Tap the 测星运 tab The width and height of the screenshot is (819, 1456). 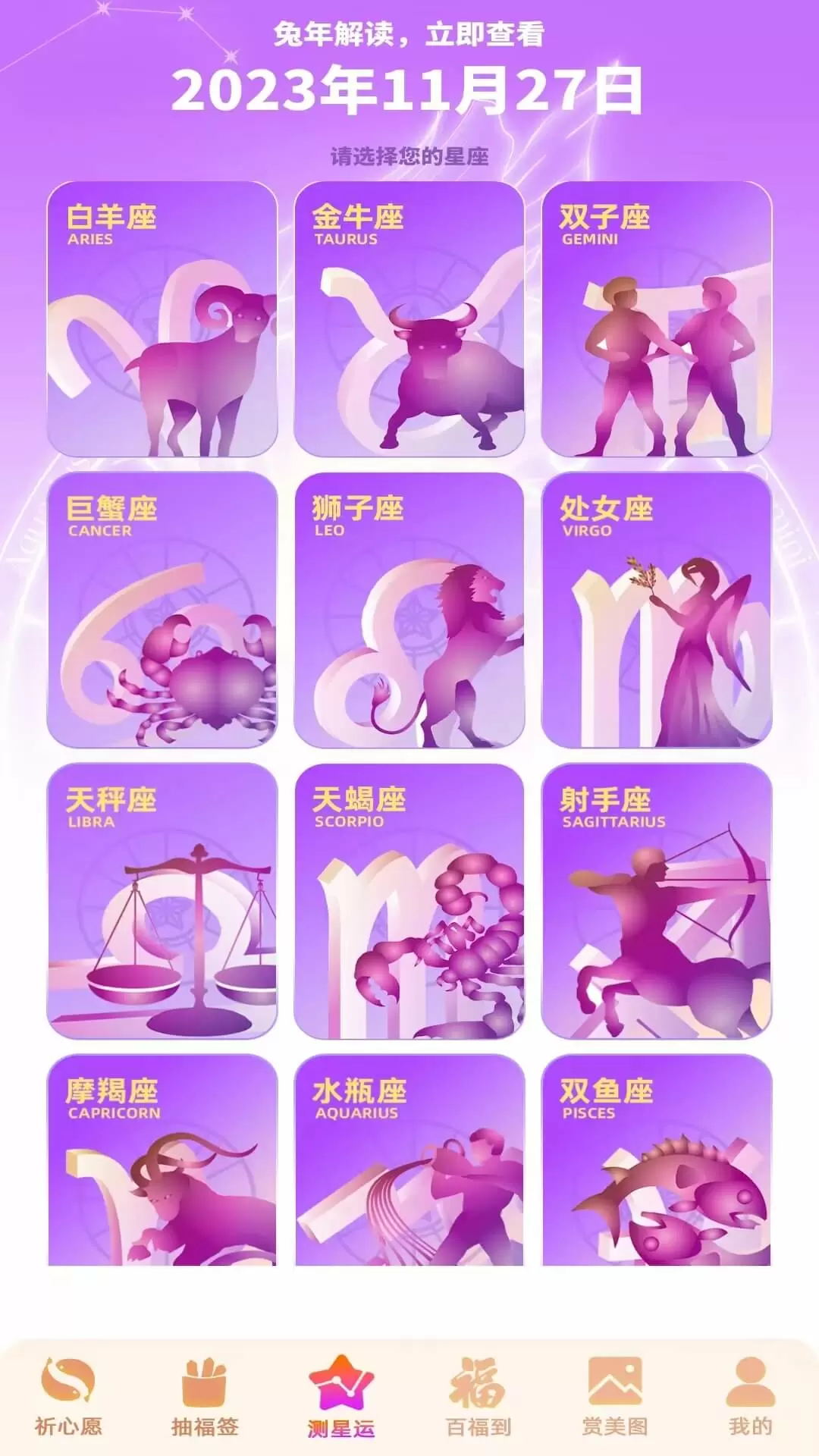coord(341,1397)
